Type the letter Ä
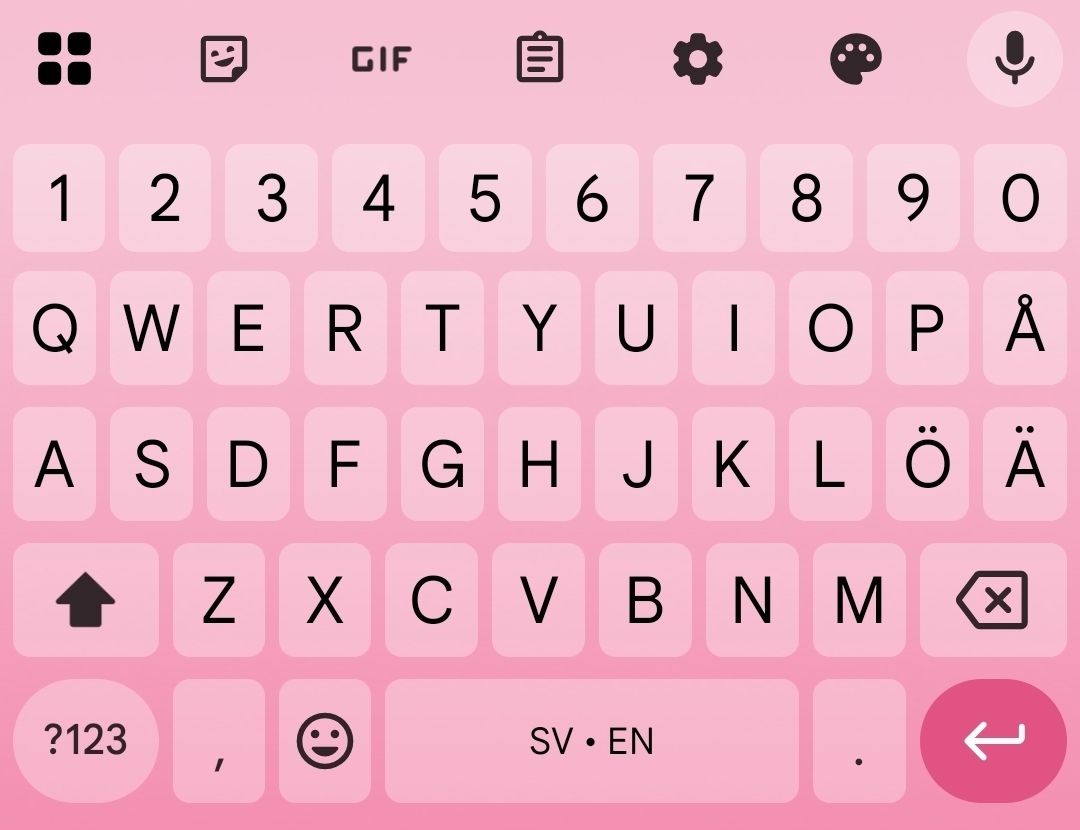This screenshot has height=830, width=1080. pyautogui.click(x=1024, y=463)
